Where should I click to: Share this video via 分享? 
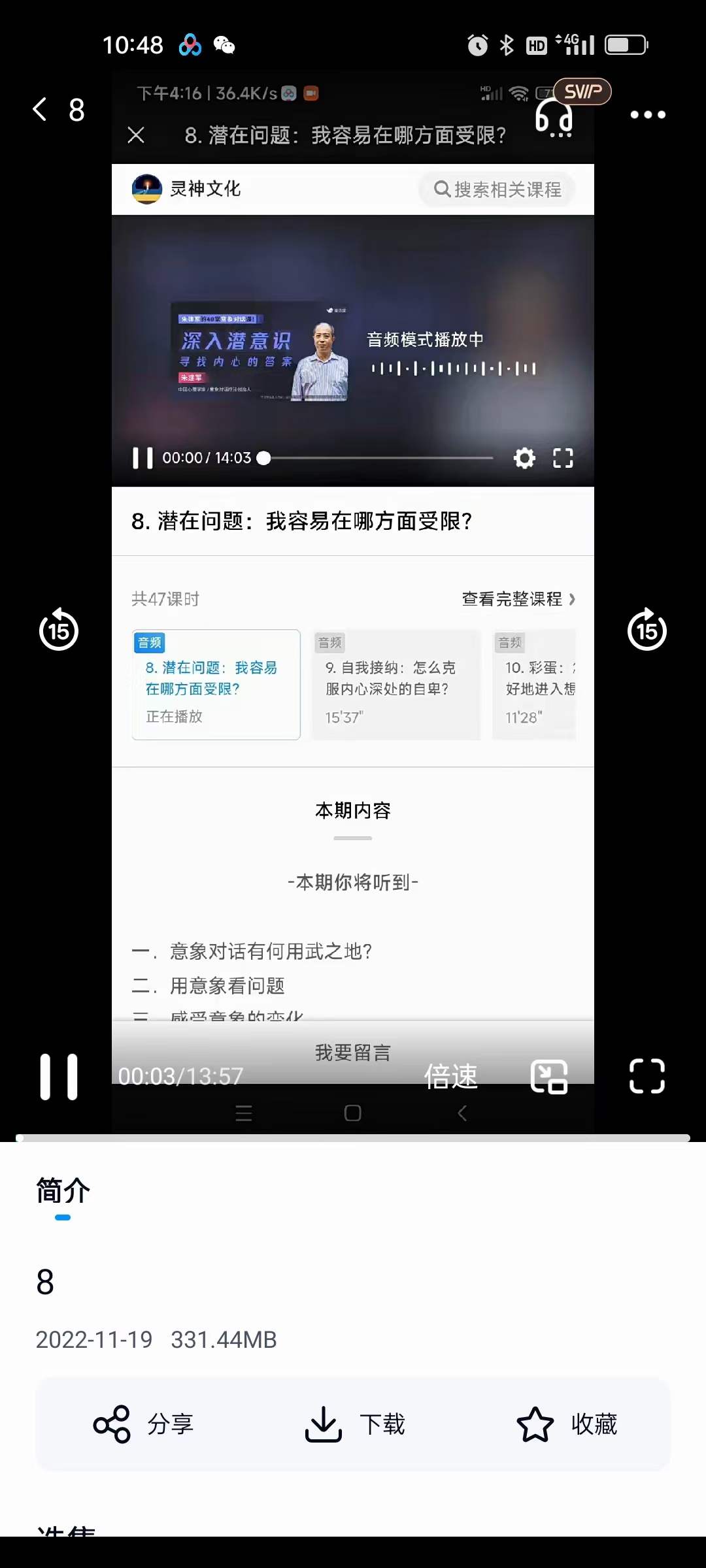[144, 1424]
